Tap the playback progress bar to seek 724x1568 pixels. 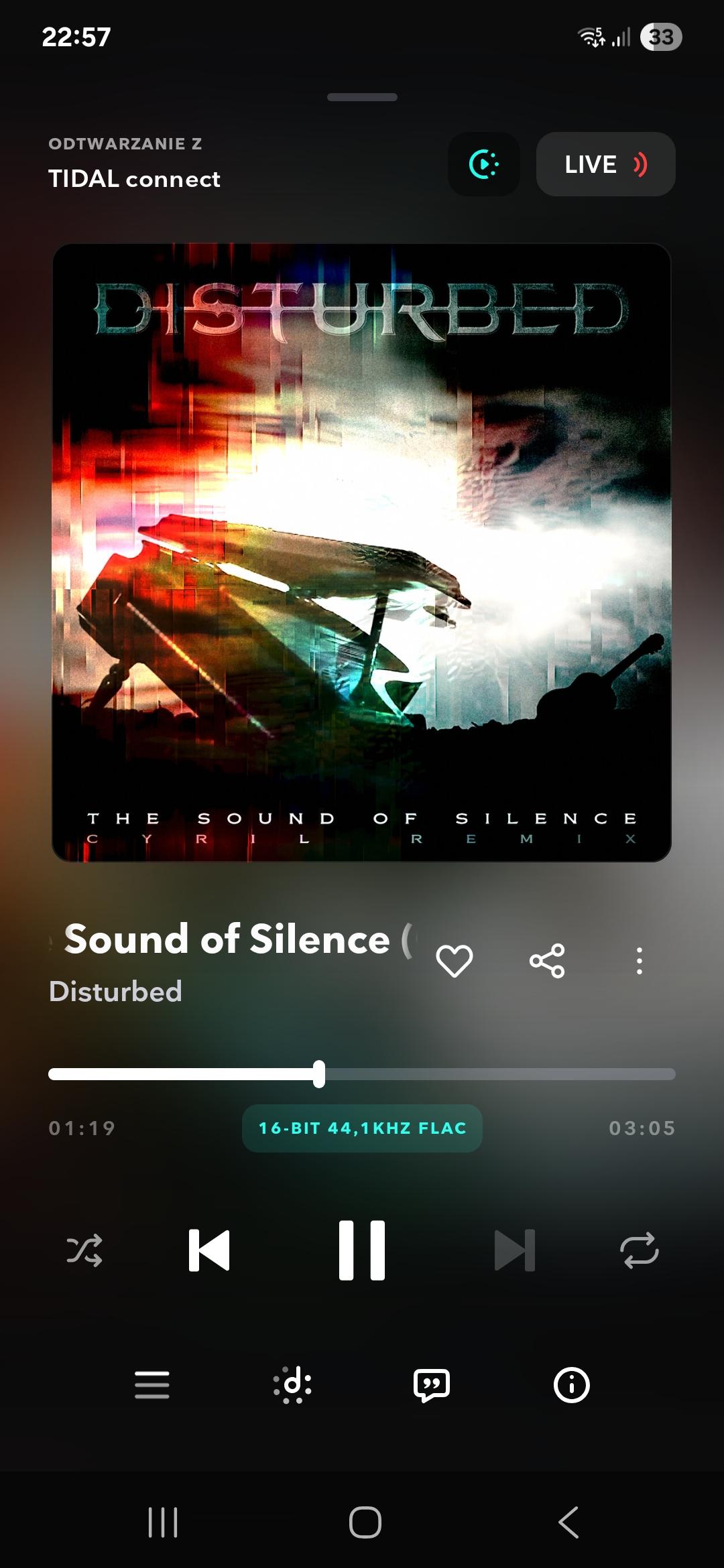pyautogui.click(x=362, y=1074)
